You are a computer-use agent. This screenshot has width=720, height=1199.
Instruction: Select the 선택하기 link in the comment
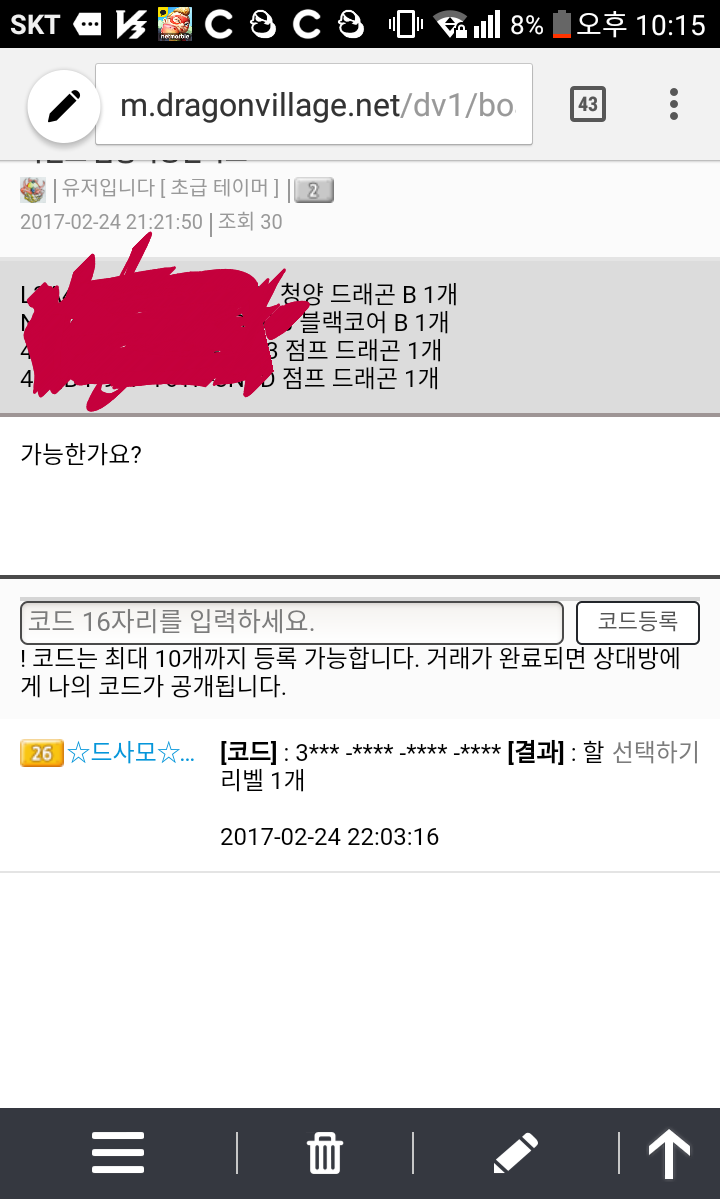655,753
